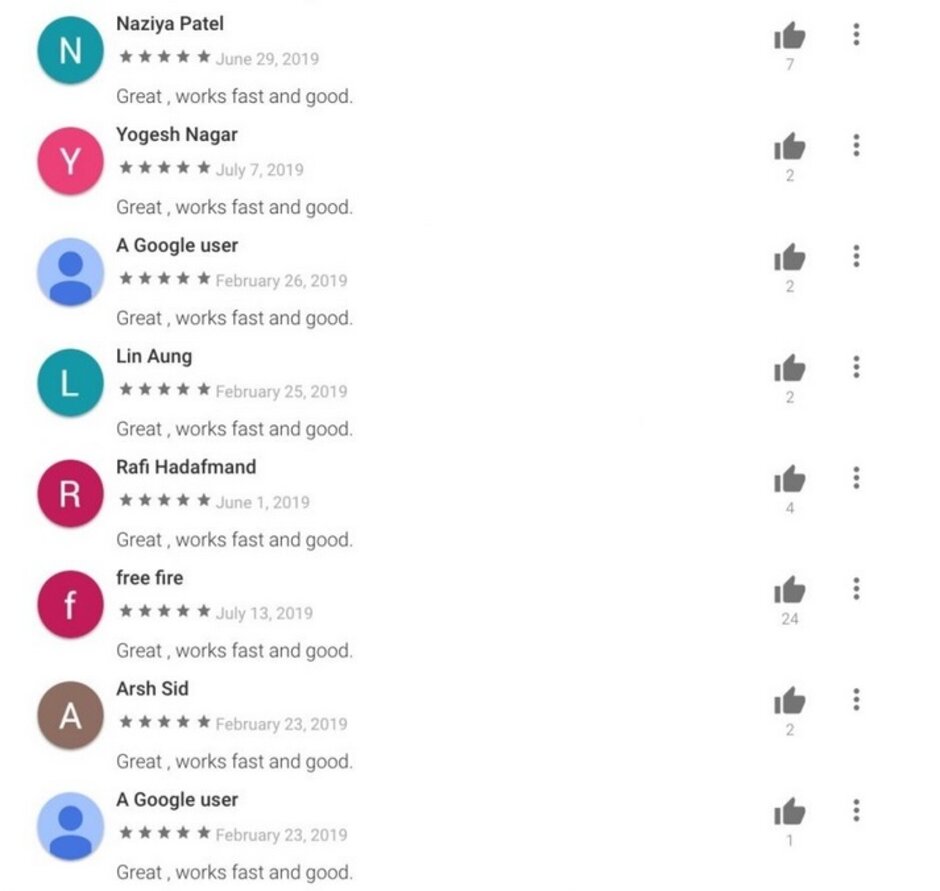Screen dimensions: 940x891
Task: Open options for Google user's February 23 review
Action: [x=856, y=810]
